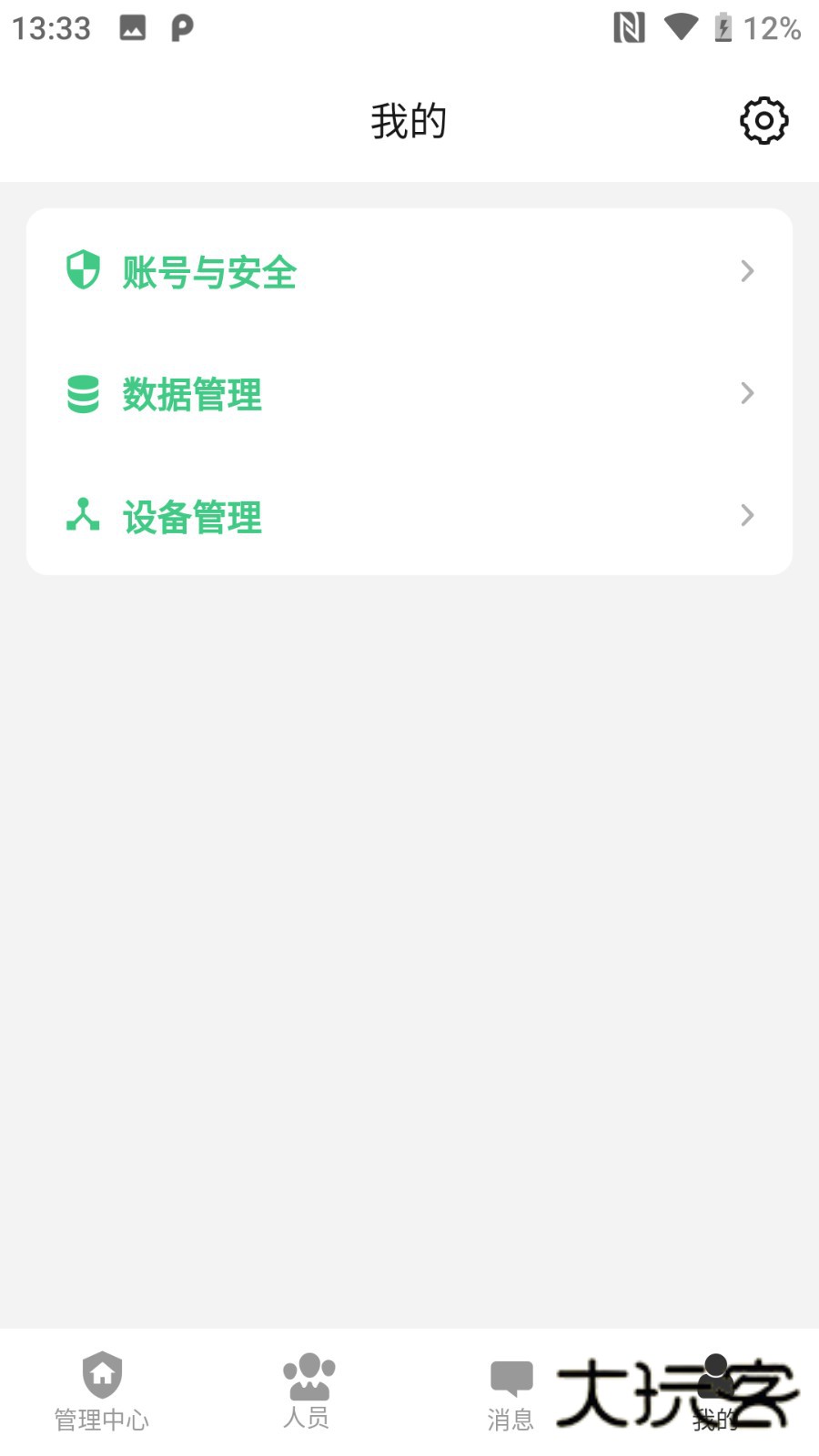Select the shield icon beside 账号与安全

[x=83, y=270]
